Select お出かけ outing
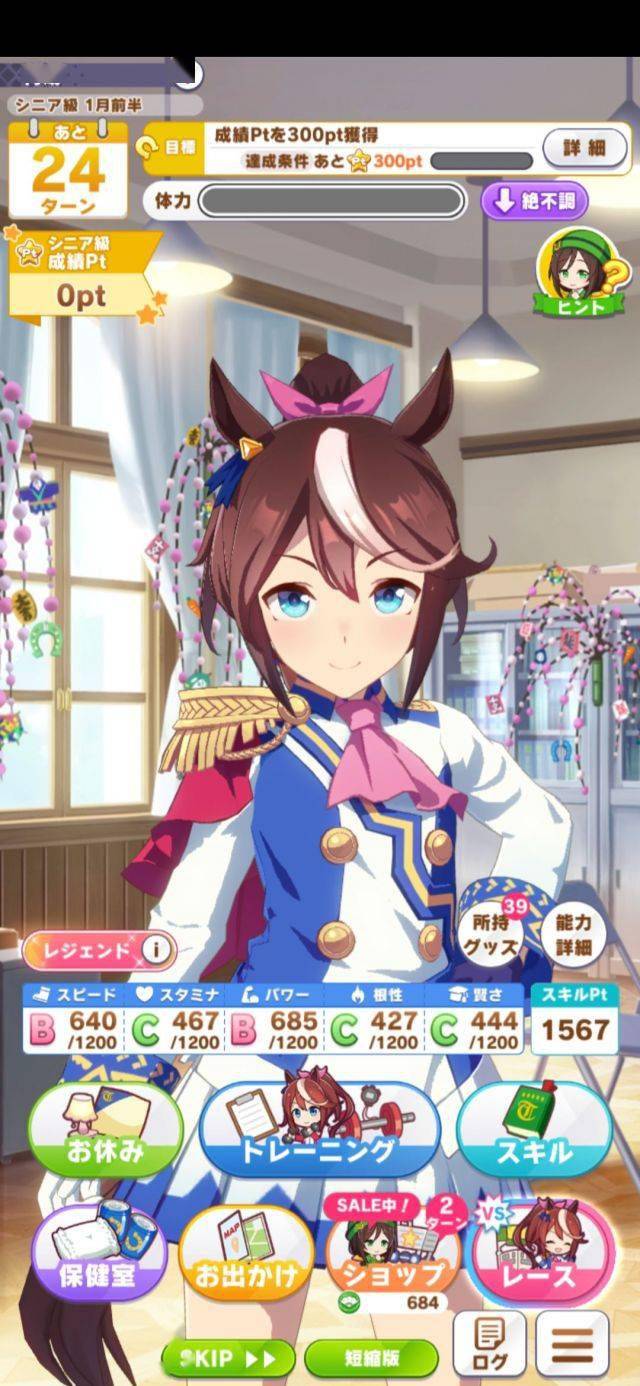 point(247,1253)
